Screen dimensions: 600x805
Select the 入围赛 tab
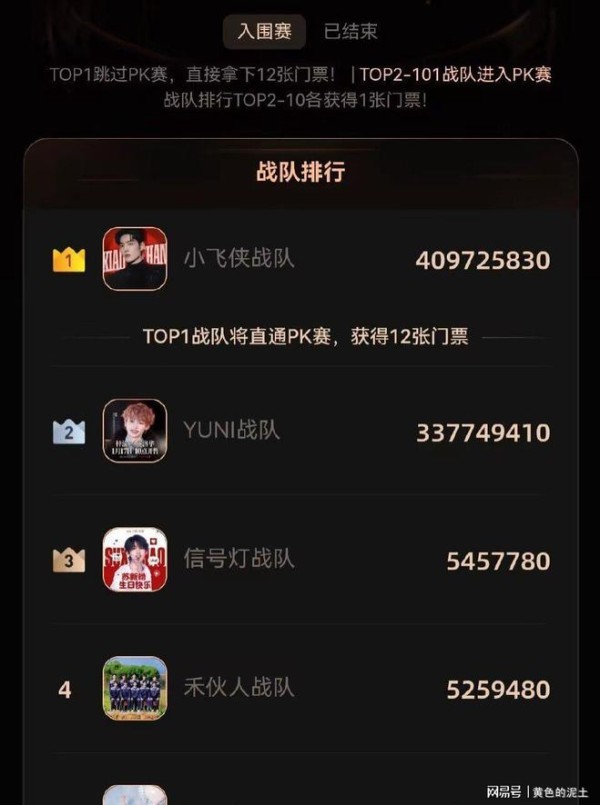[x=265, y=32]
